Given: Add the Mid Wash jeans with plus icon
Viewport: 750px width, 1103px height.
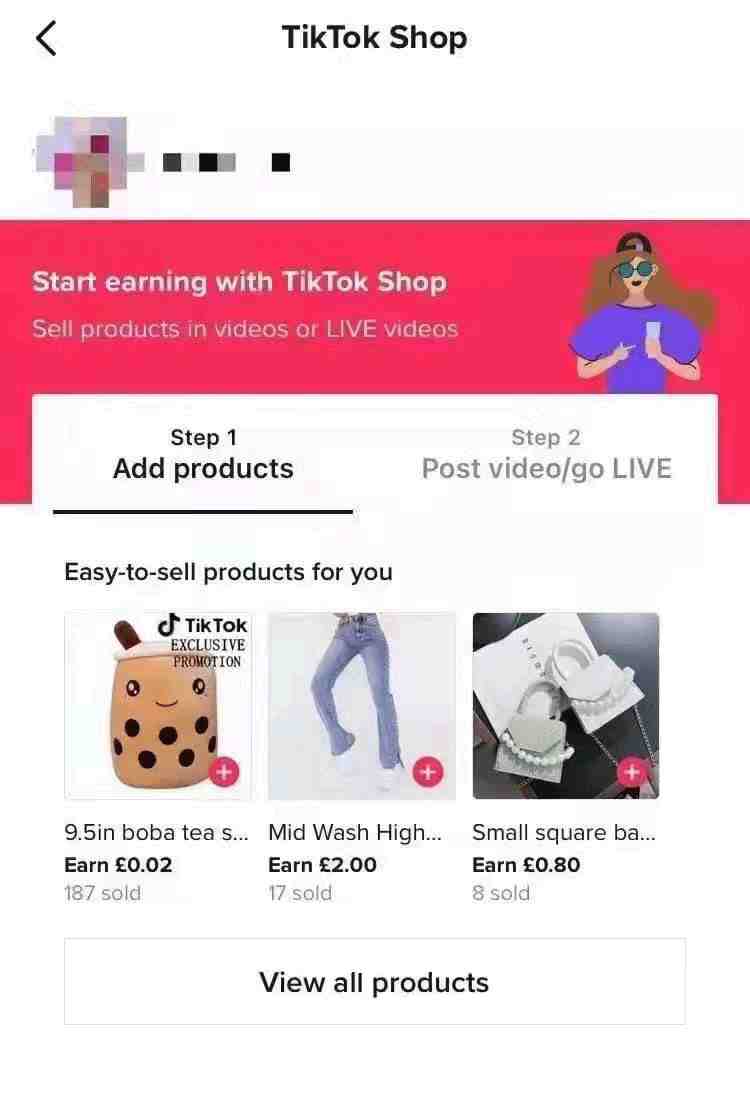Looking at the screenshot, I should 428,772.
